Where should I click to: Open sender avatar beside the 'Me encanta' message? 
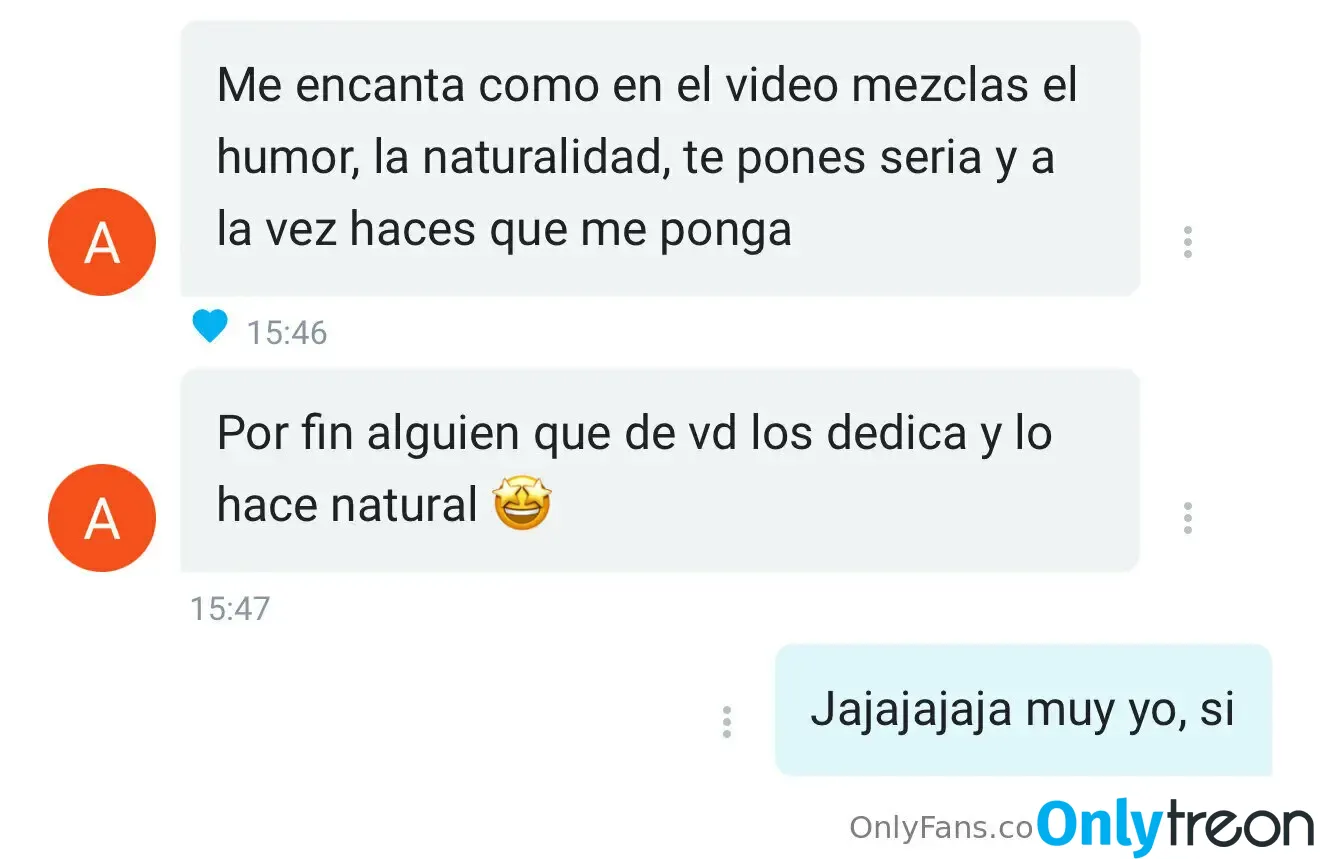coord(102,242)
